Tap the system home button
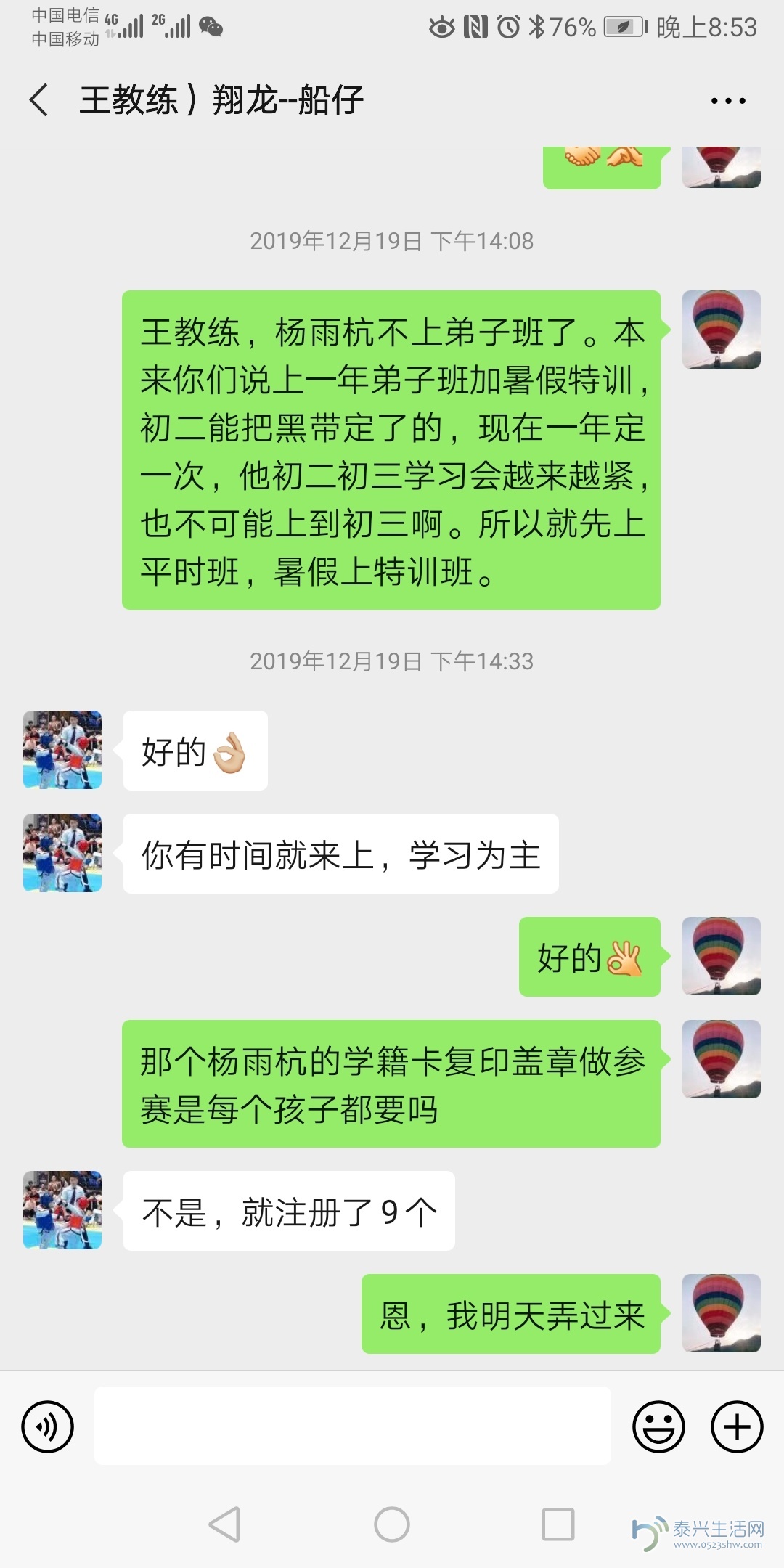784x1568 pixels. pos(392,1524)
